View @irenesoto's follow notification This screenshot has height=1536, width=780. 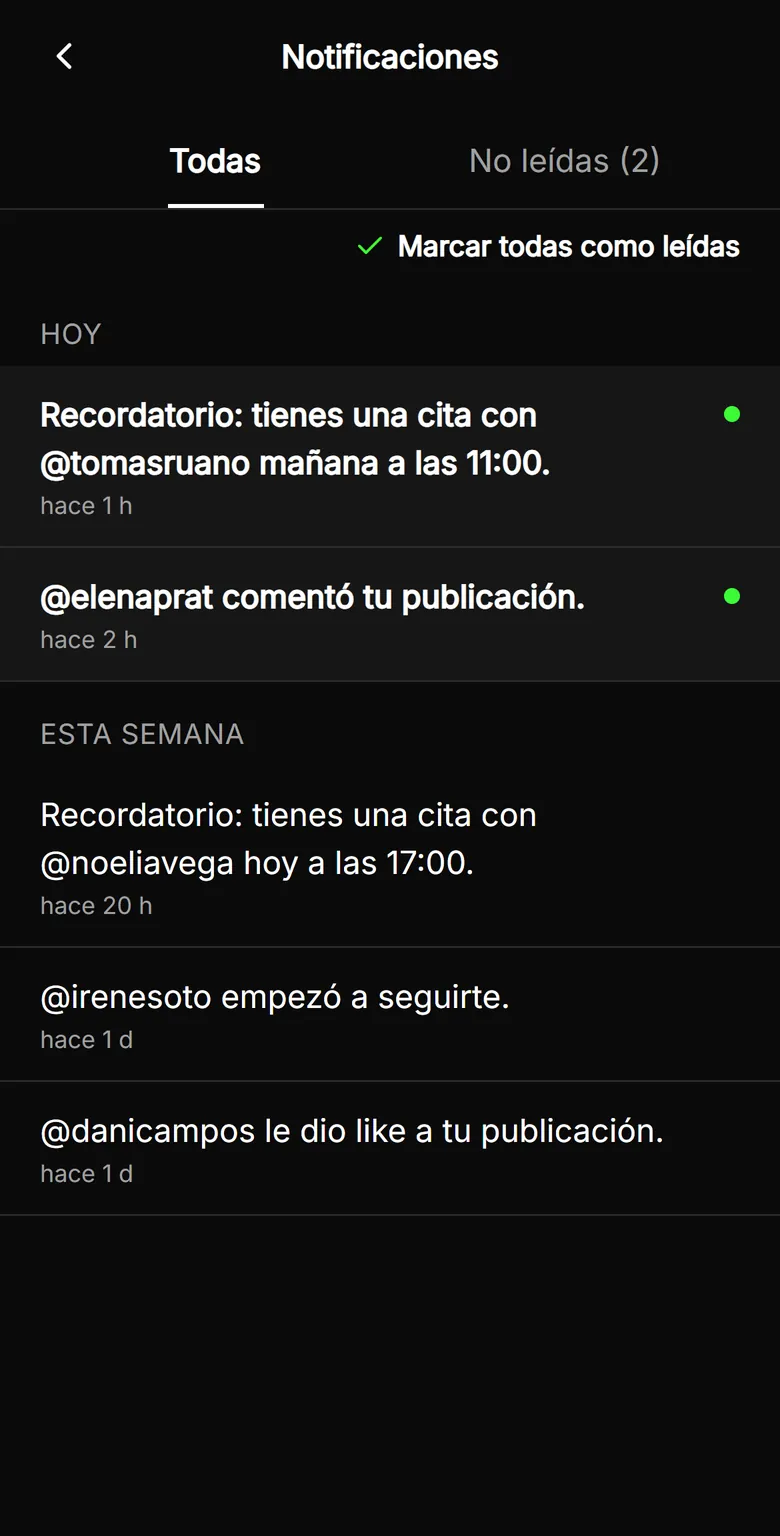click(390, 1014)
